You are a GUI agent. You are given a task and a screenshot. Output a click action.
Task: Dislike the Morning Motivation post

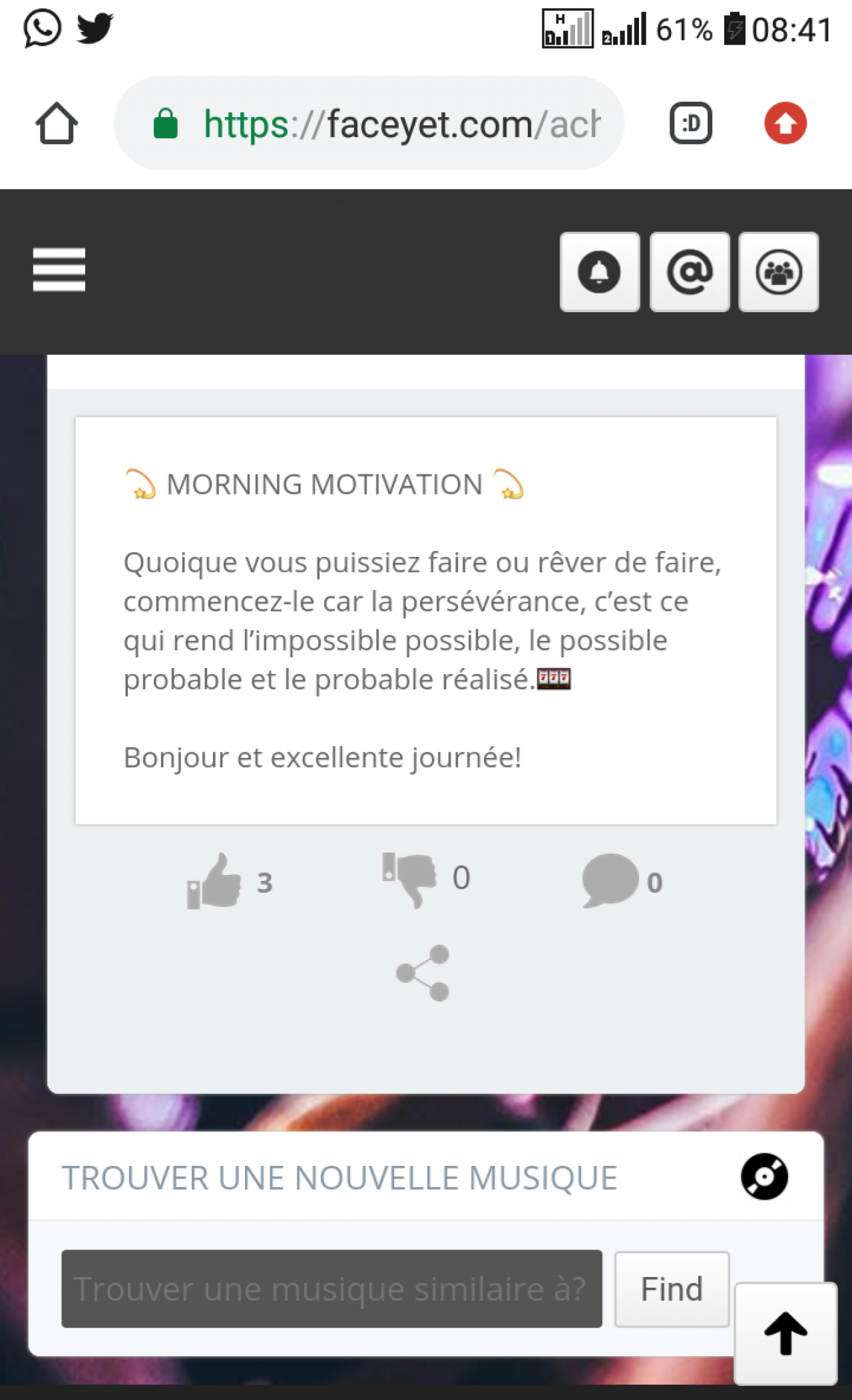pos(410,878)
